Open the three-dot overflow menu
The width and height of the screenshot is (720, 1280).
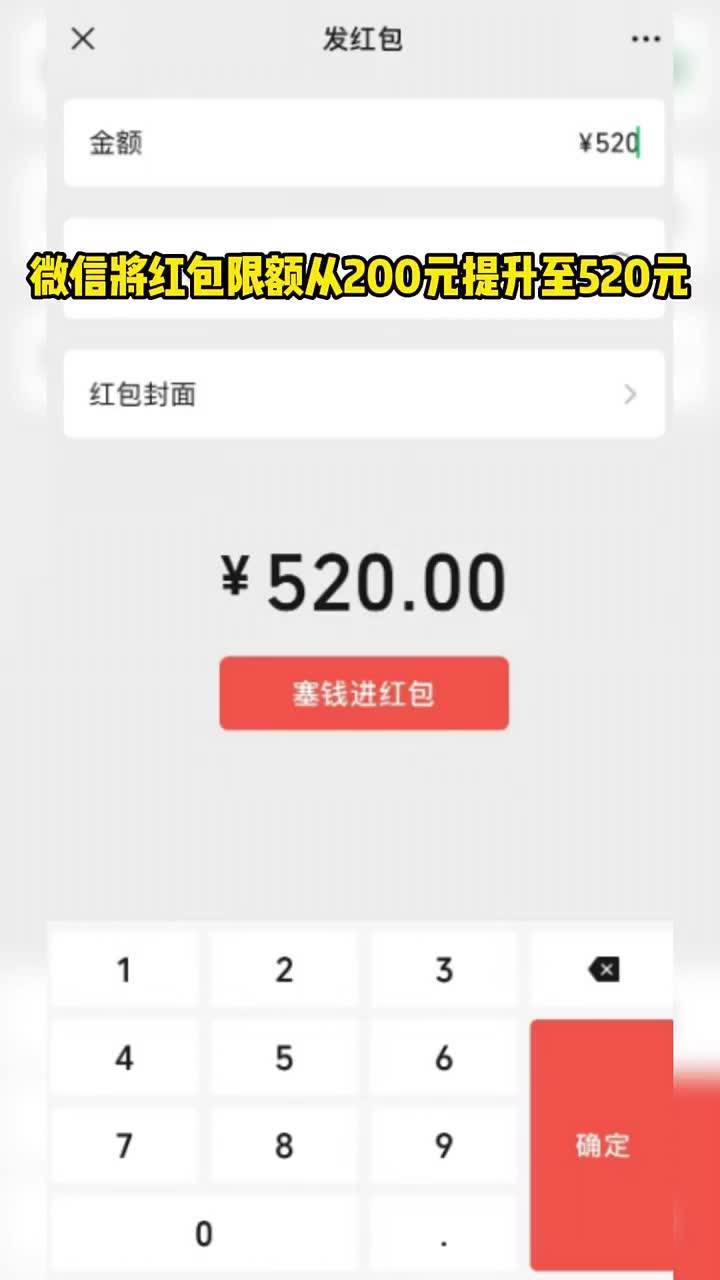point(646,39)
